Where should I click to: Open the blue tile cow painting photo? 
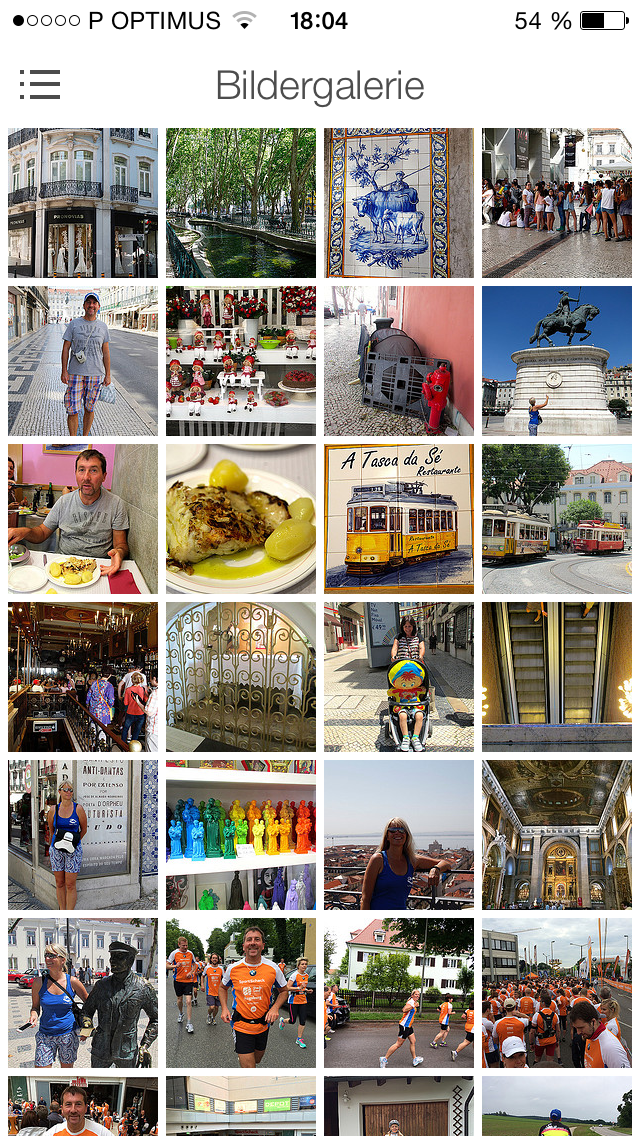point(399,203)
